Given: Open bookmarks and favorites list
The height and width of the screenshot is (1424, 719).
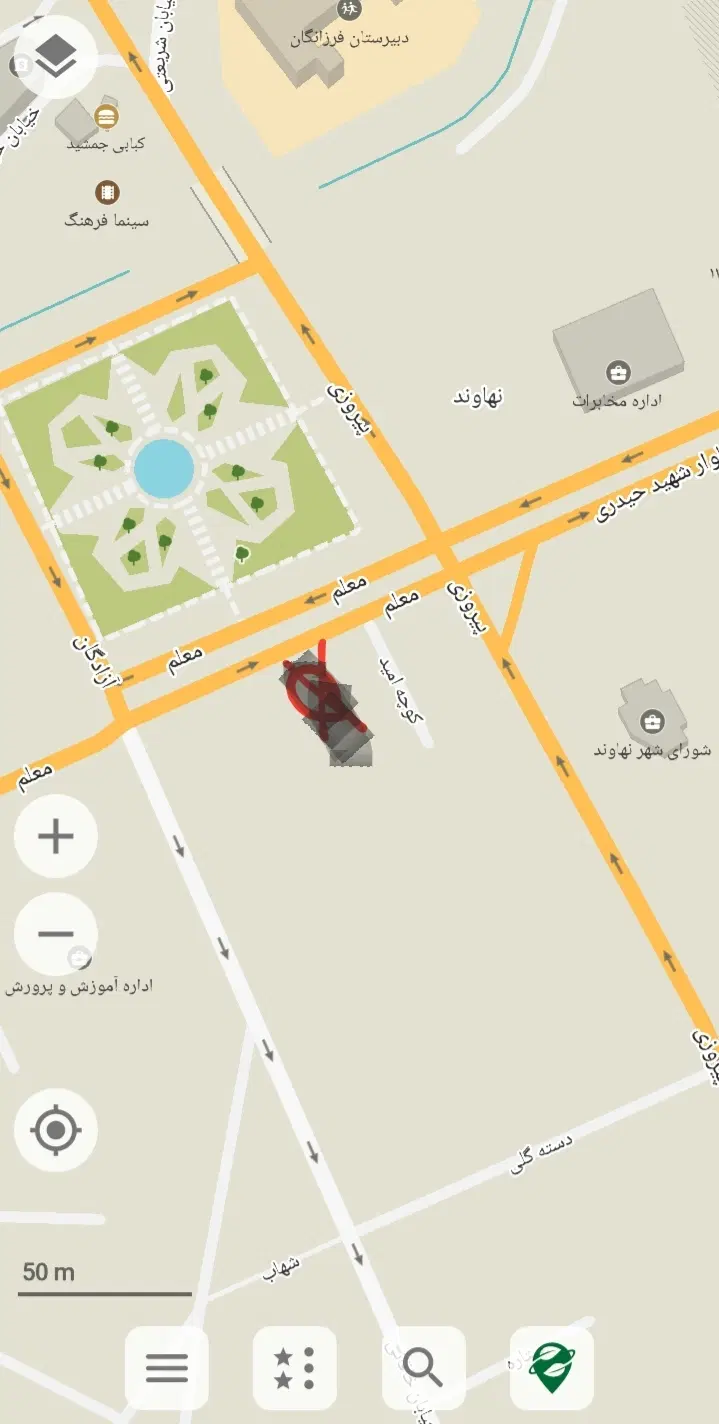Looking at the screenshot, I should (295, 1367).
